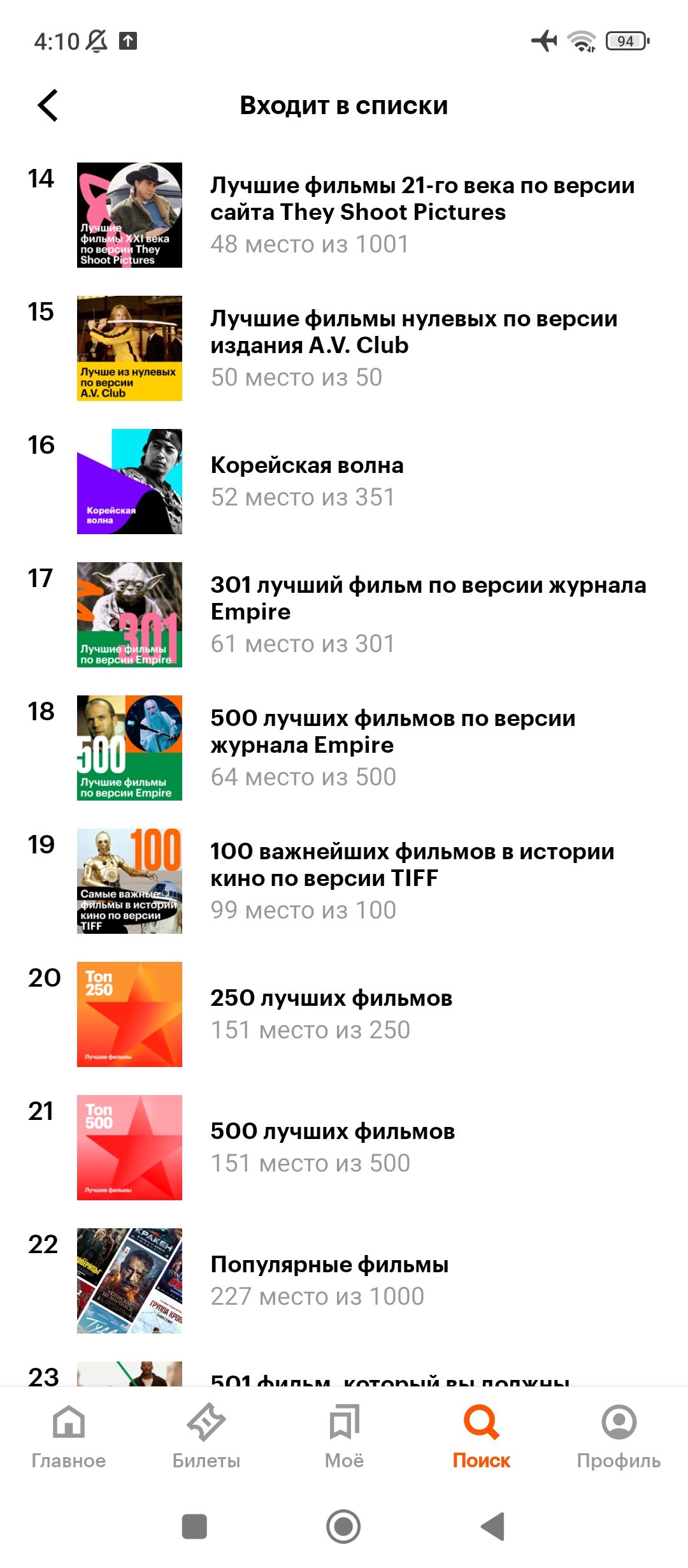Tap the system back triangle button

pos(493,1527)
